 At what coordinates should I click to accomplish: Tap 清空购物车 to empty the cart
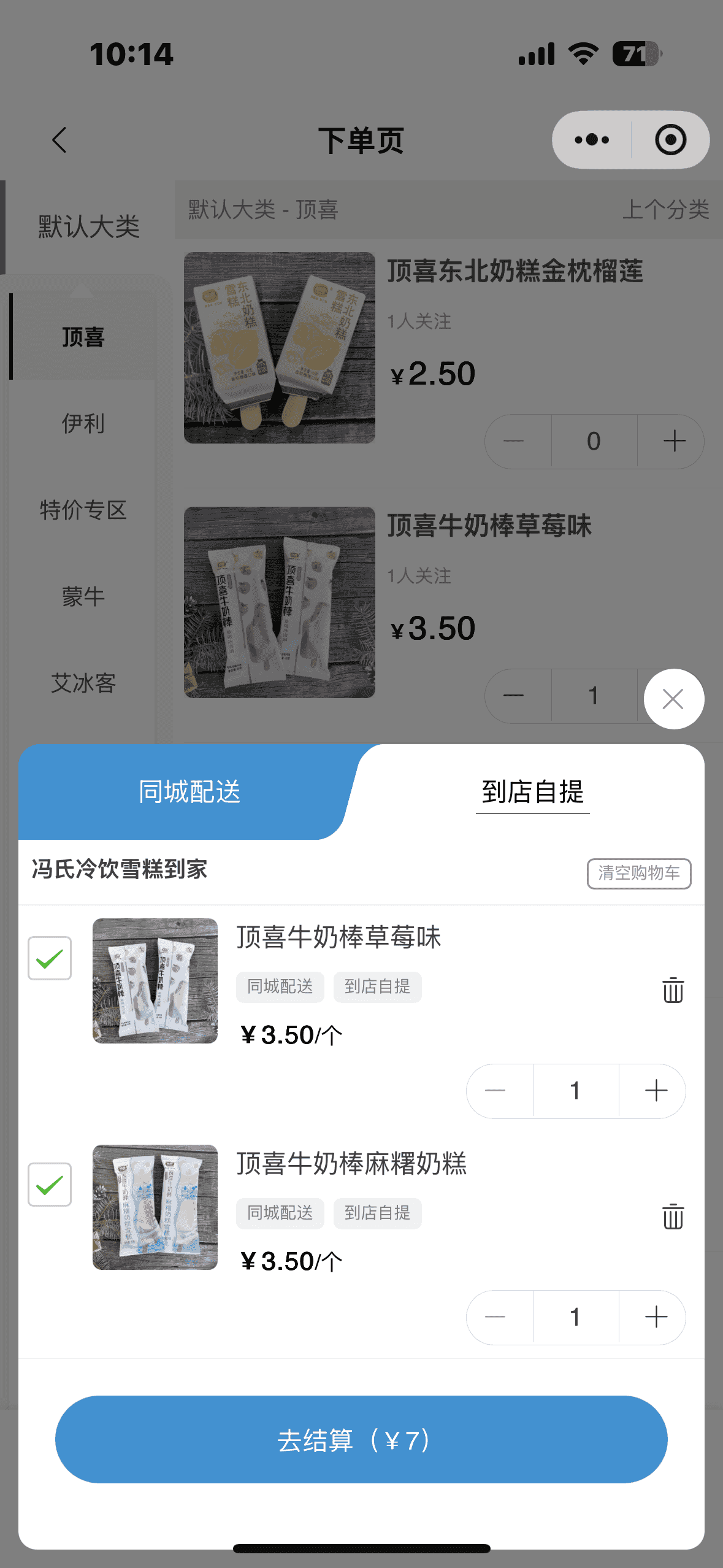(x=638, y=873)
